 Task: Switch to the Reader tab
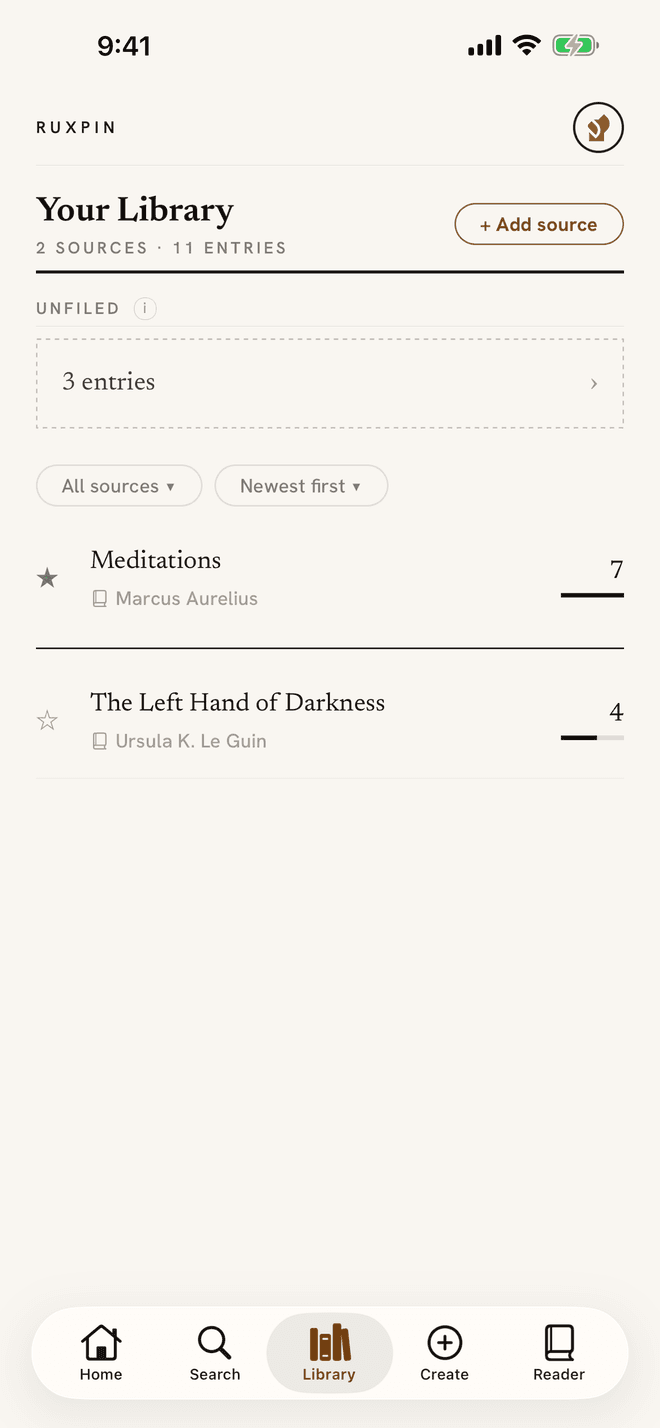559,1353
